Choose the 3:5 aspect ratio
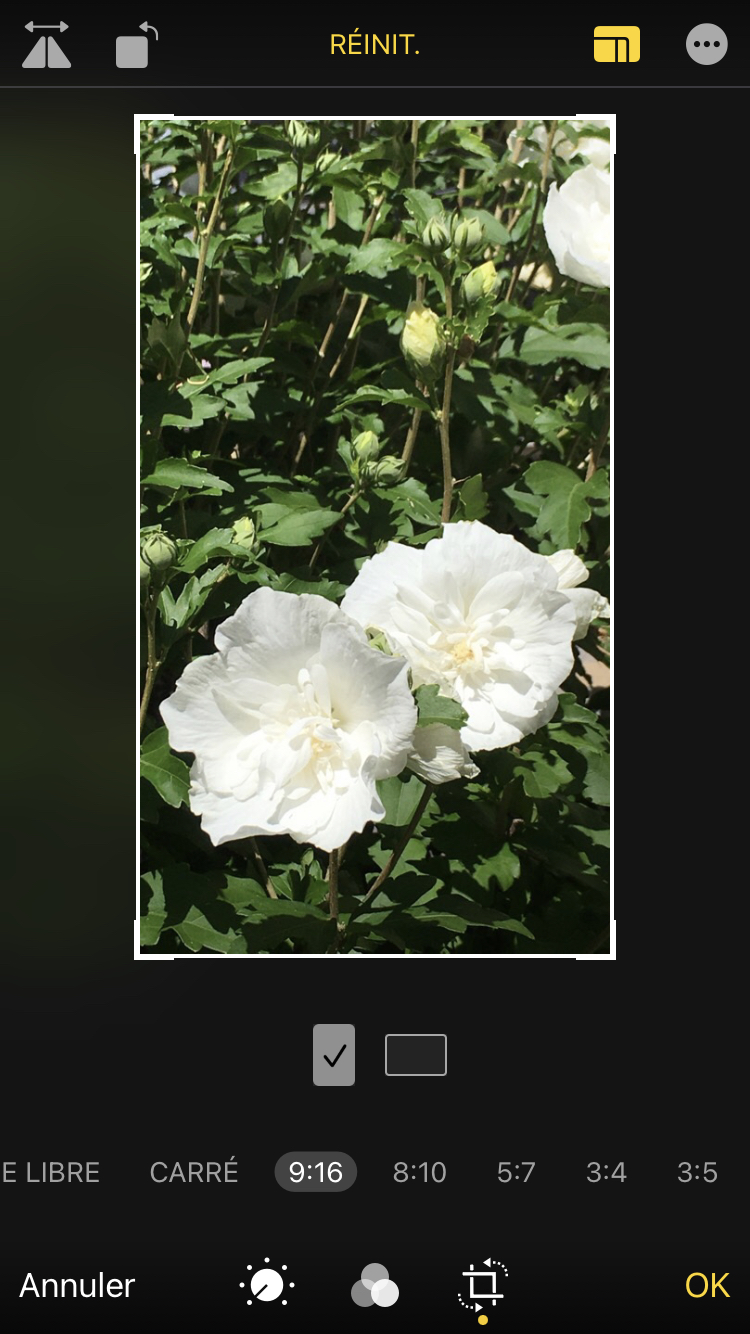This screenshot has height=1334, width=750. [x=697, y=1172]
